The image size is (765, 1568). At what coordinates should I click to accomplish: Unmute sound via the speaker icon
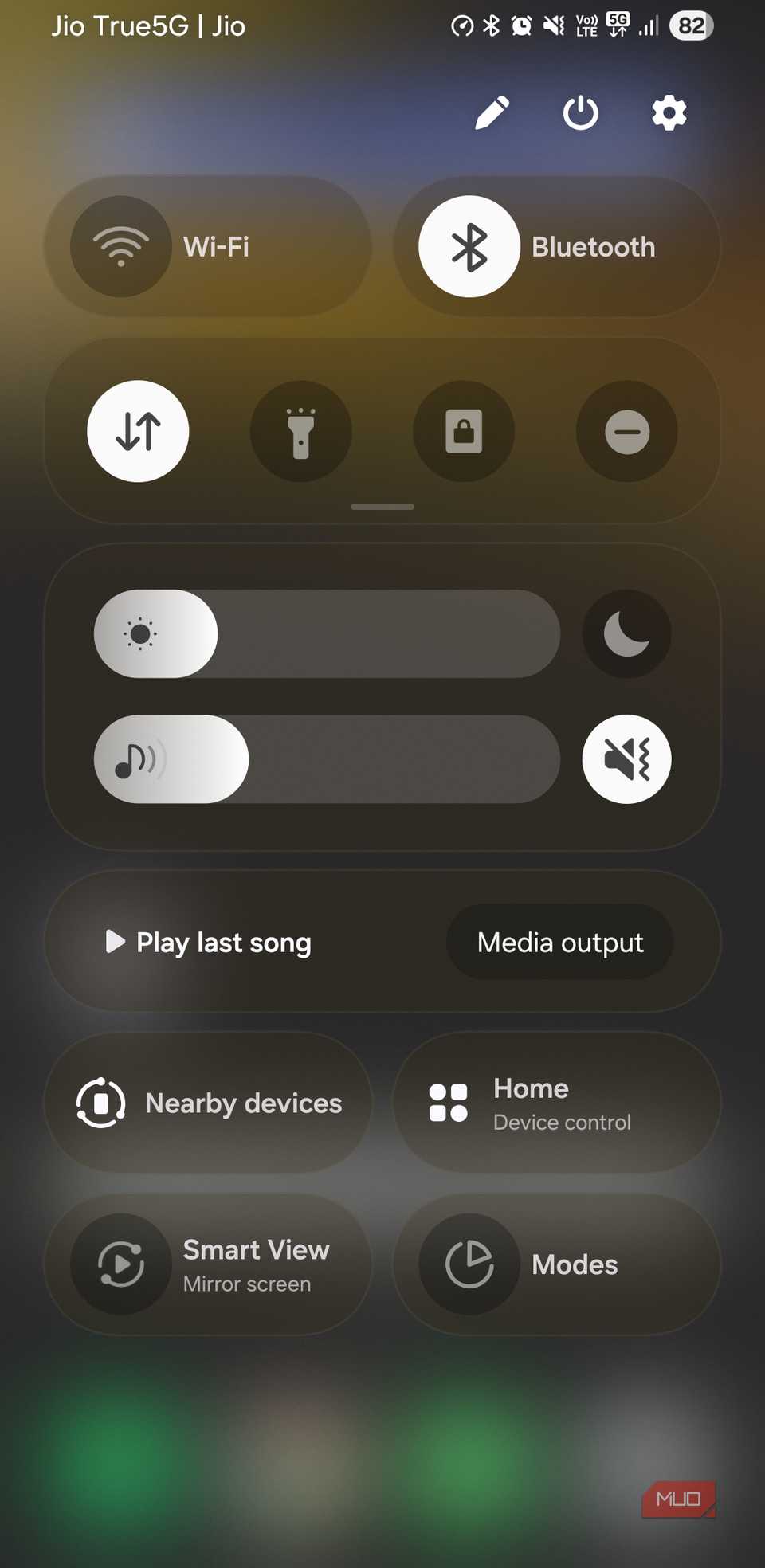[x=626, y=759]
